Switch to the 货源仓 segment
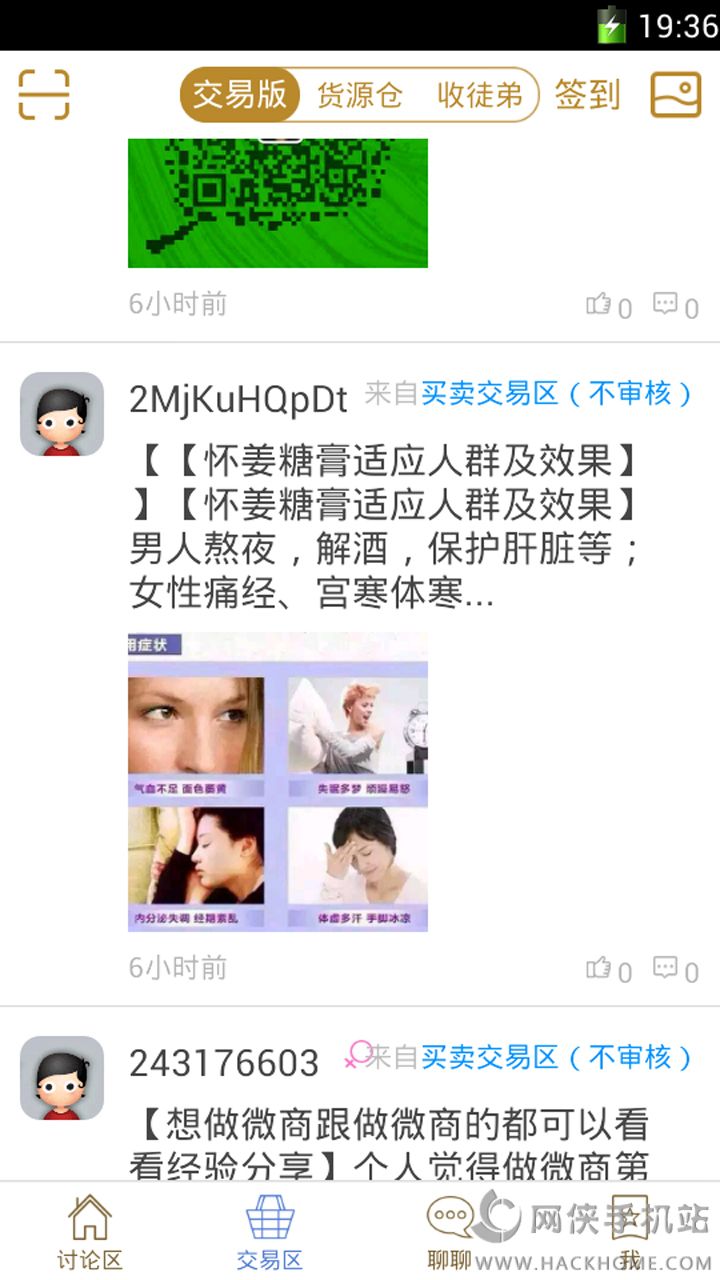 [x=359, y=95]
